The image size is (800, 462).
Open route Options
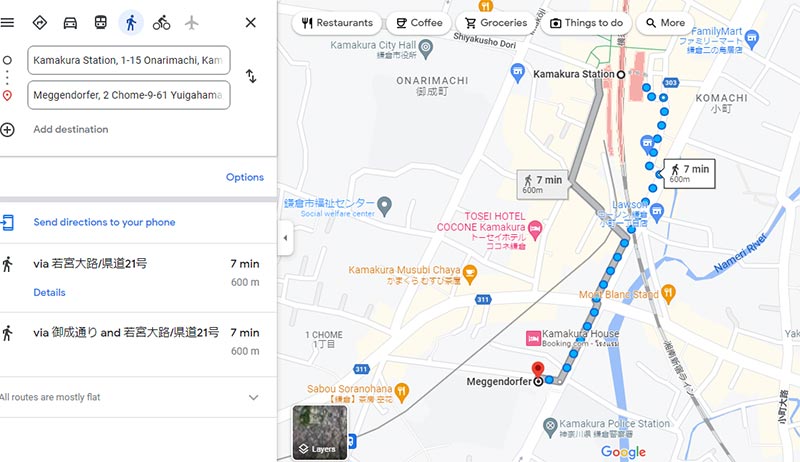(x=244, y=177)
